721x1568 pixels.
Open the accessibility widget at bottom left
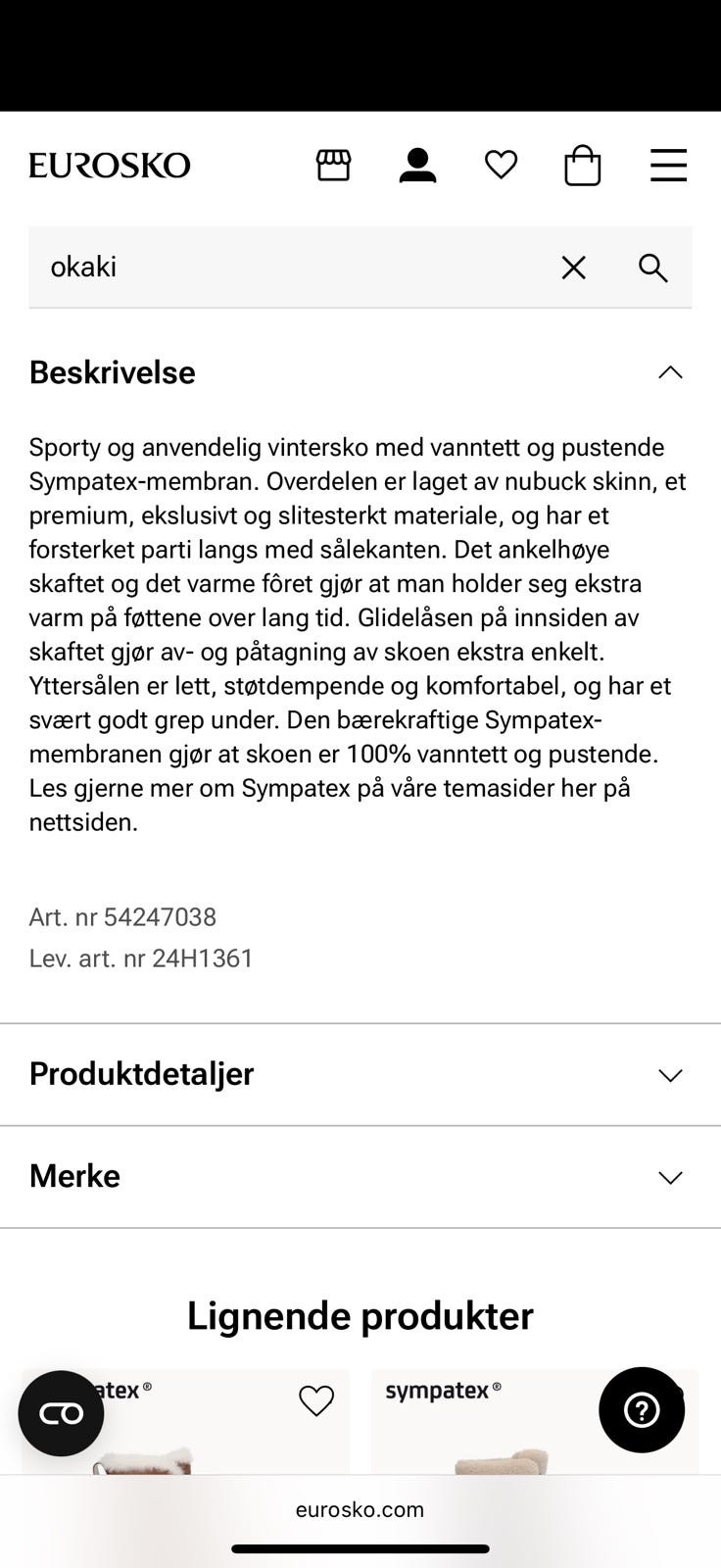tap(61, 1413)
